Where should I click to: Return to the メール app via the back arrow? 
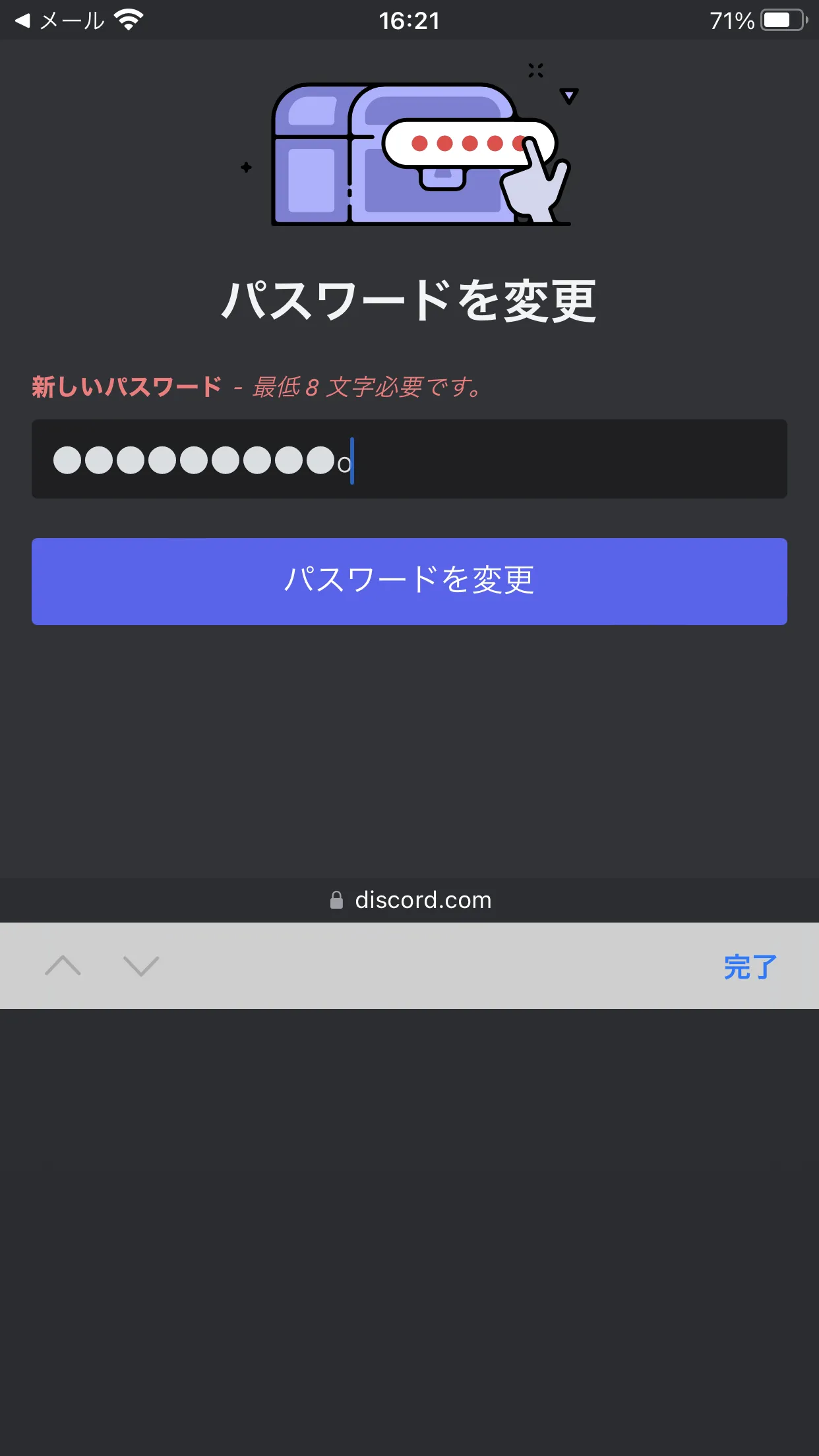click(59, 20)
